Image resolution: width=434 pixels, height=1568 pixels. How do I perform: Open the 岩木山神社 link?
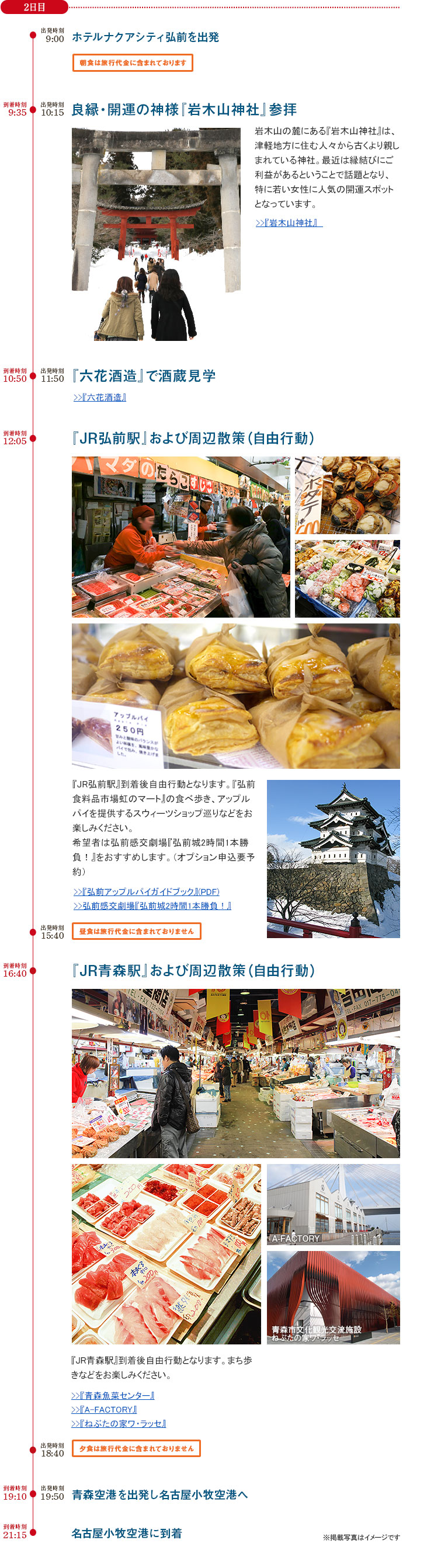289,223
